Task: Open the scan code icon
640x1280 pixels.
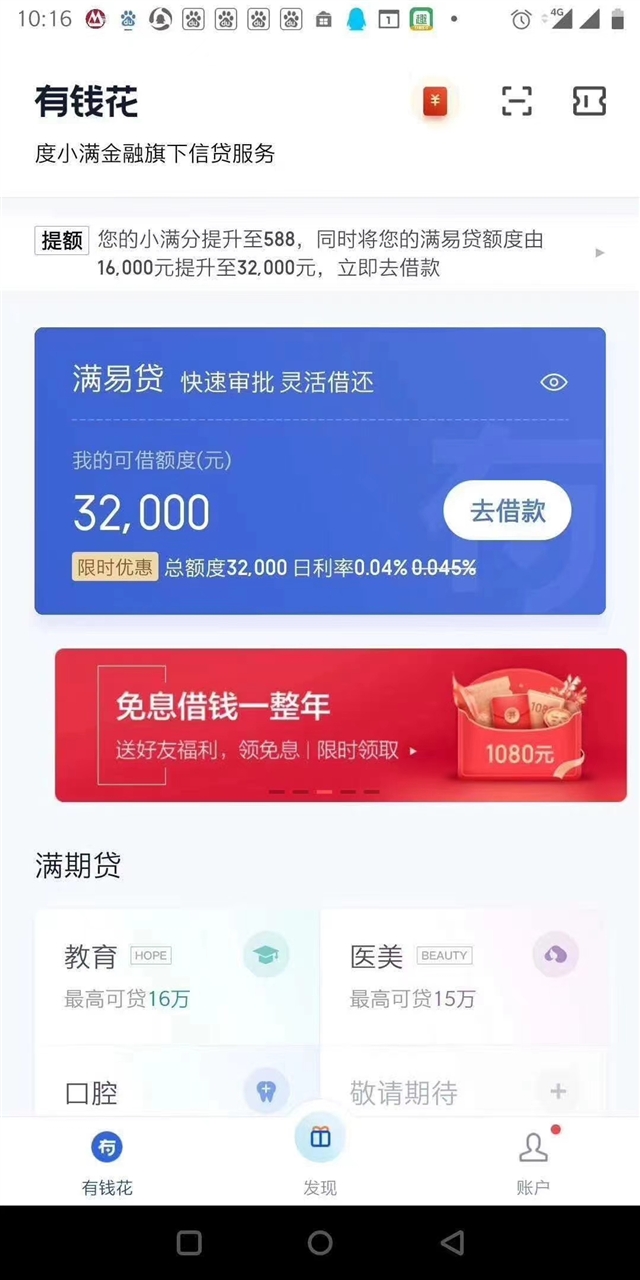Action: tap(516, 101)
